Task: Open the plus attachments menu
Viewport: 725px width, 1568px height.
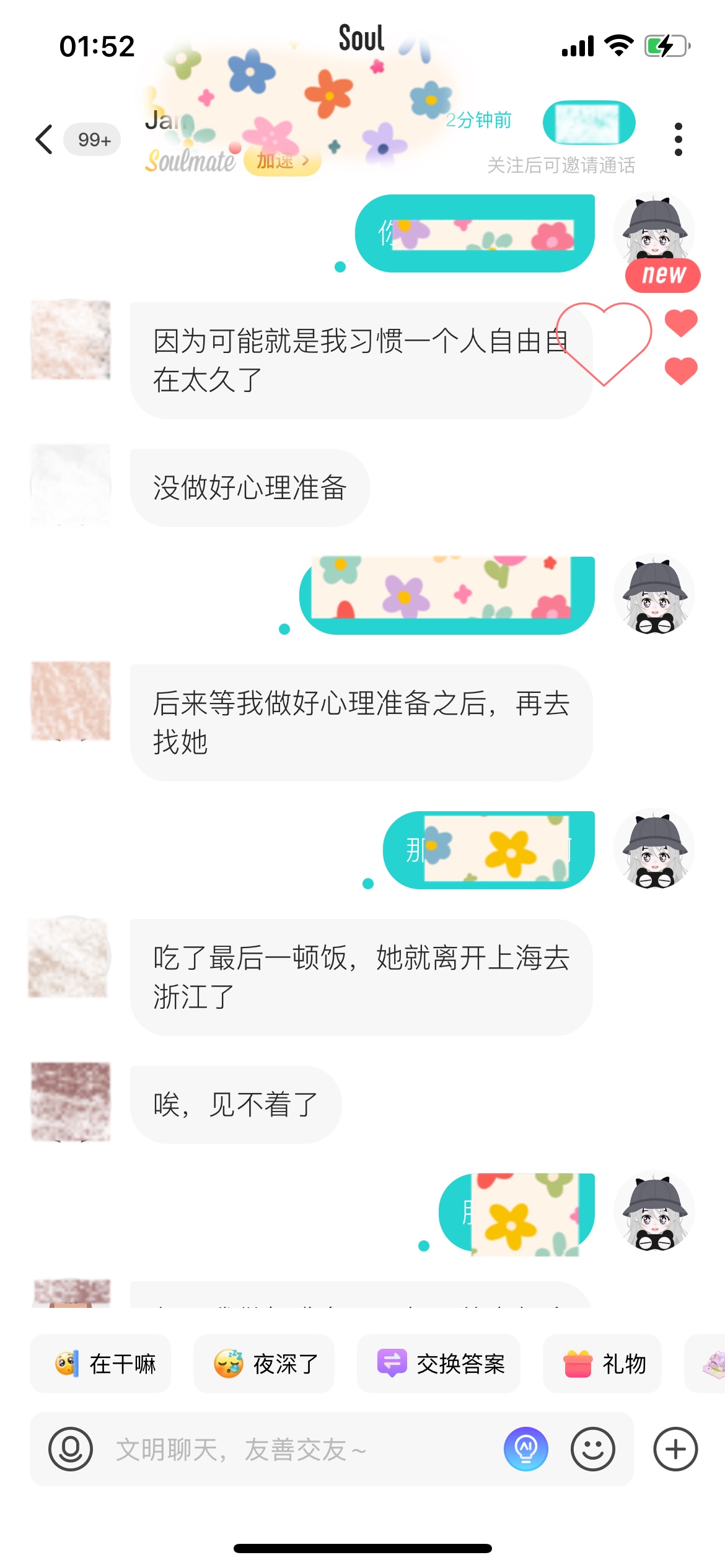Action: [675, 1449]
